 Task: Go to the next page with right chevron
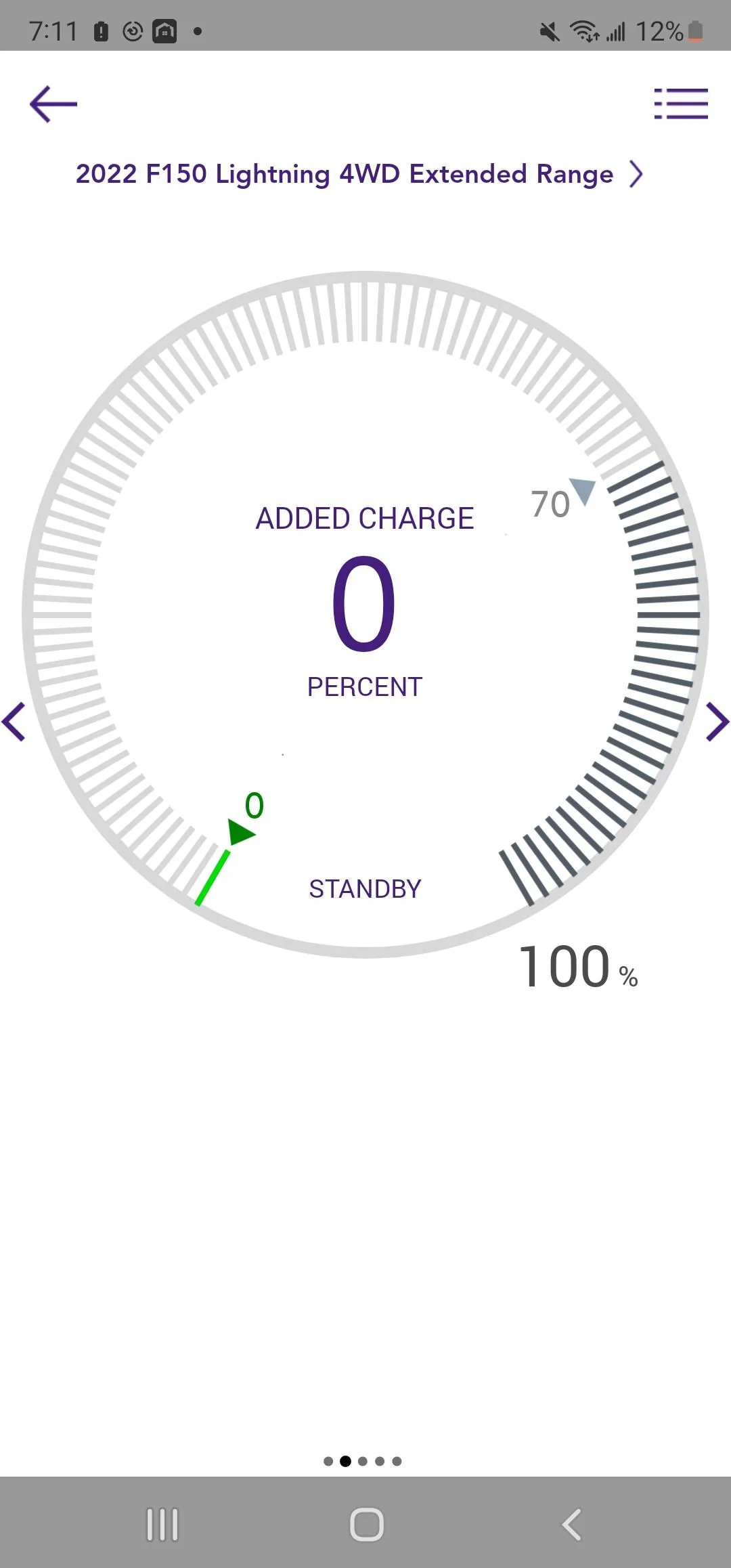click(x=717, y=722)
